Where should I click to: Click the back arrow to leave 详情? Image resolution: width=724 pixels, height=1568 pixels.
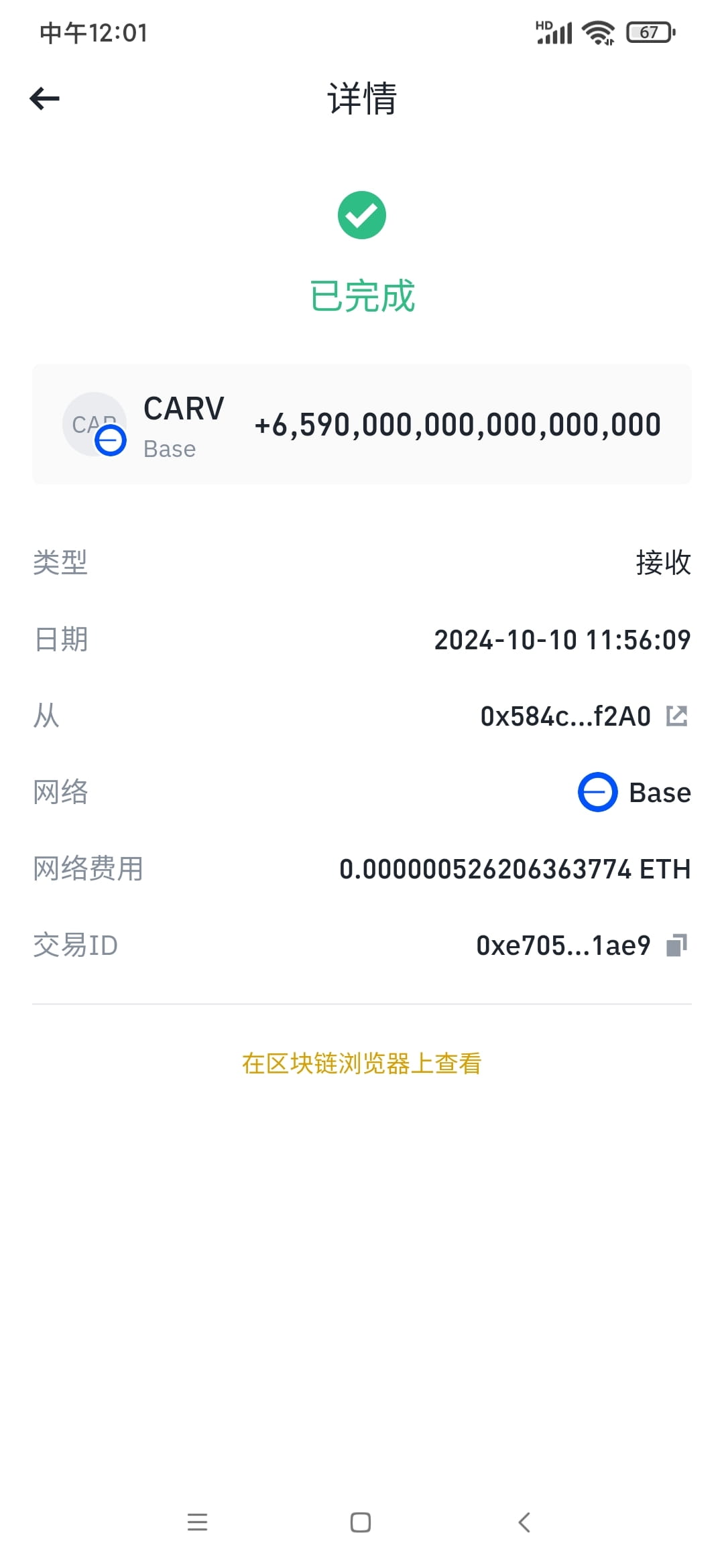click(x=43, y=98)
